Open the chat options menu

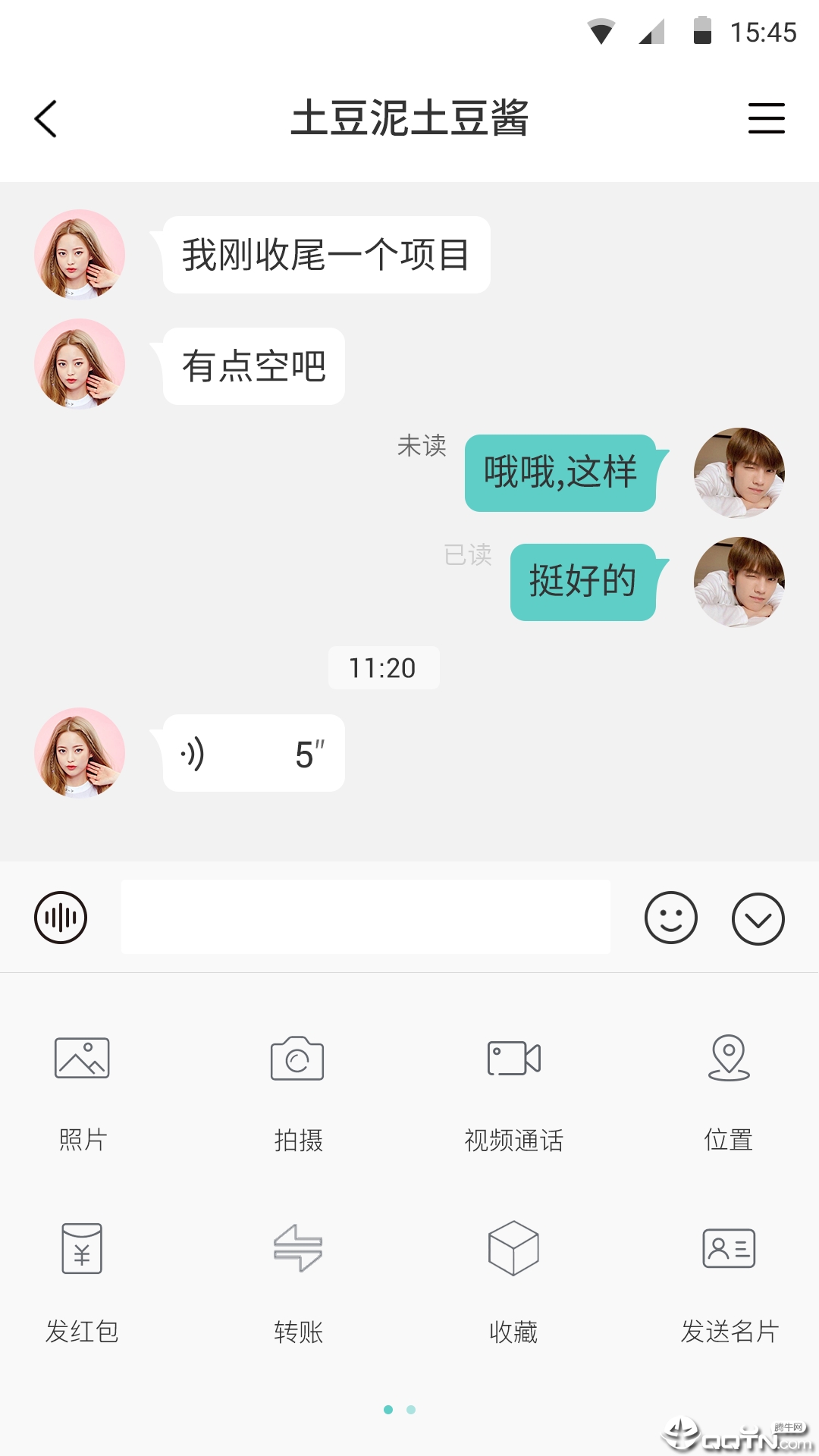[x=766, y=118]
